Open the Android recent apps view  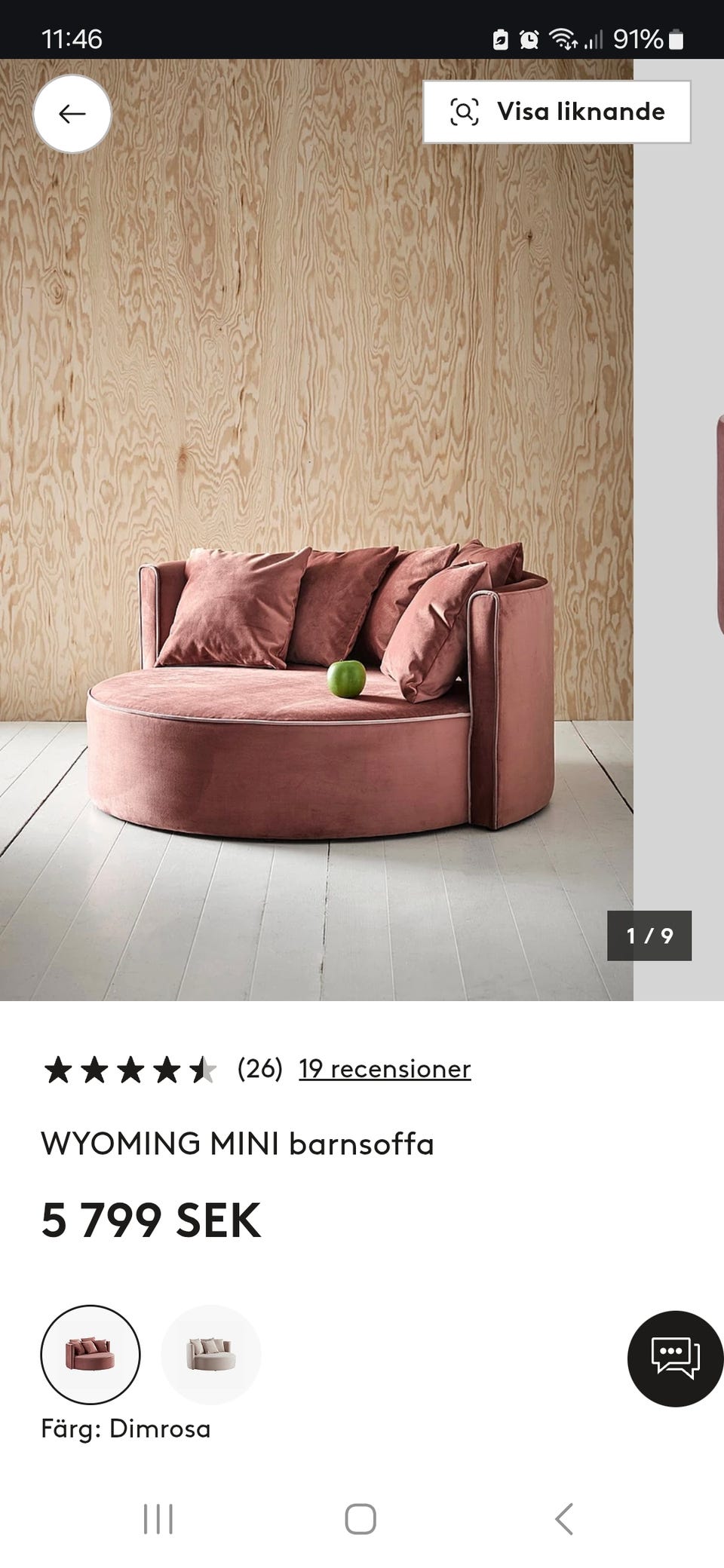tap(158, 1517)
